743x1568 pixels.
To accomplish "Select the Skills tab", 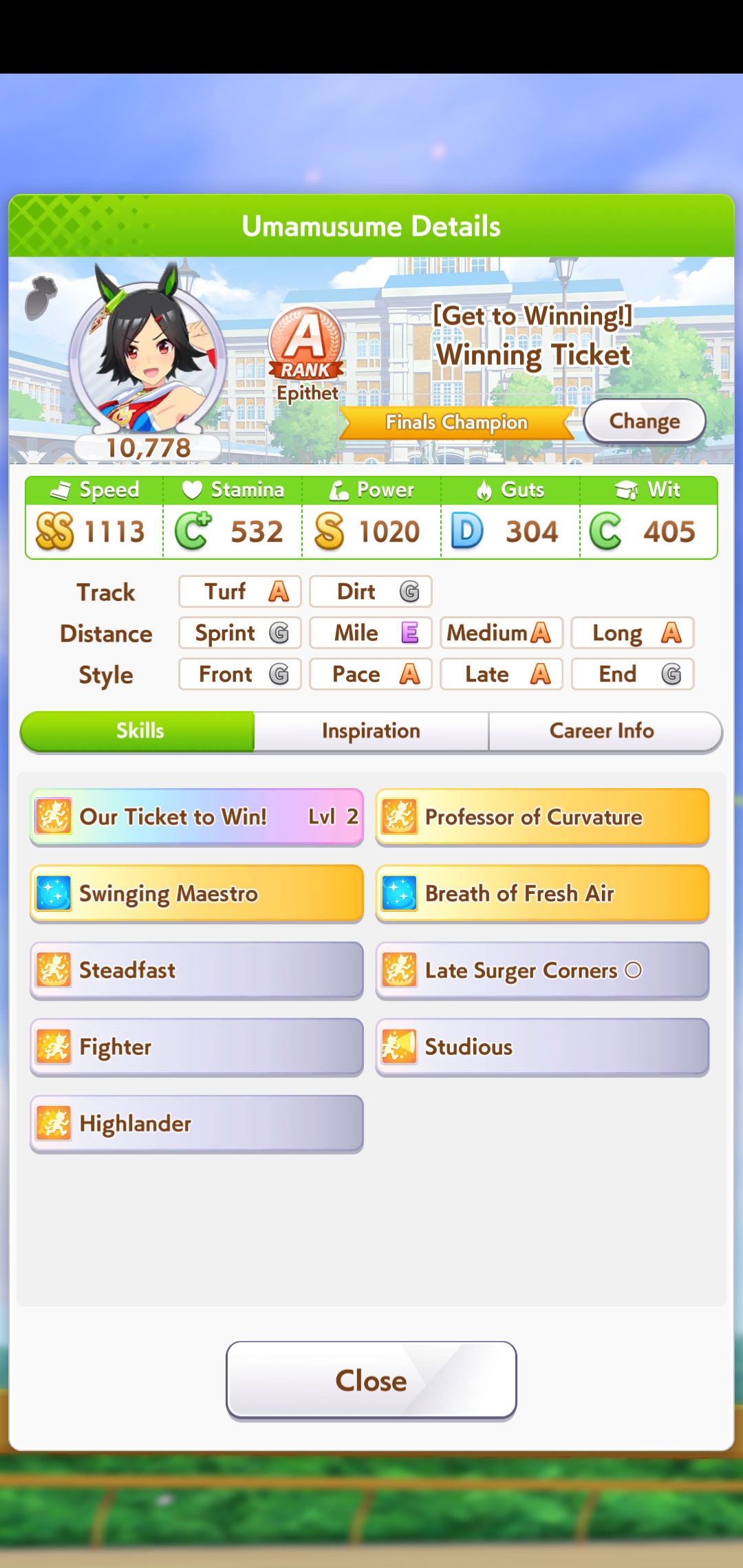I will pos(140,731).
